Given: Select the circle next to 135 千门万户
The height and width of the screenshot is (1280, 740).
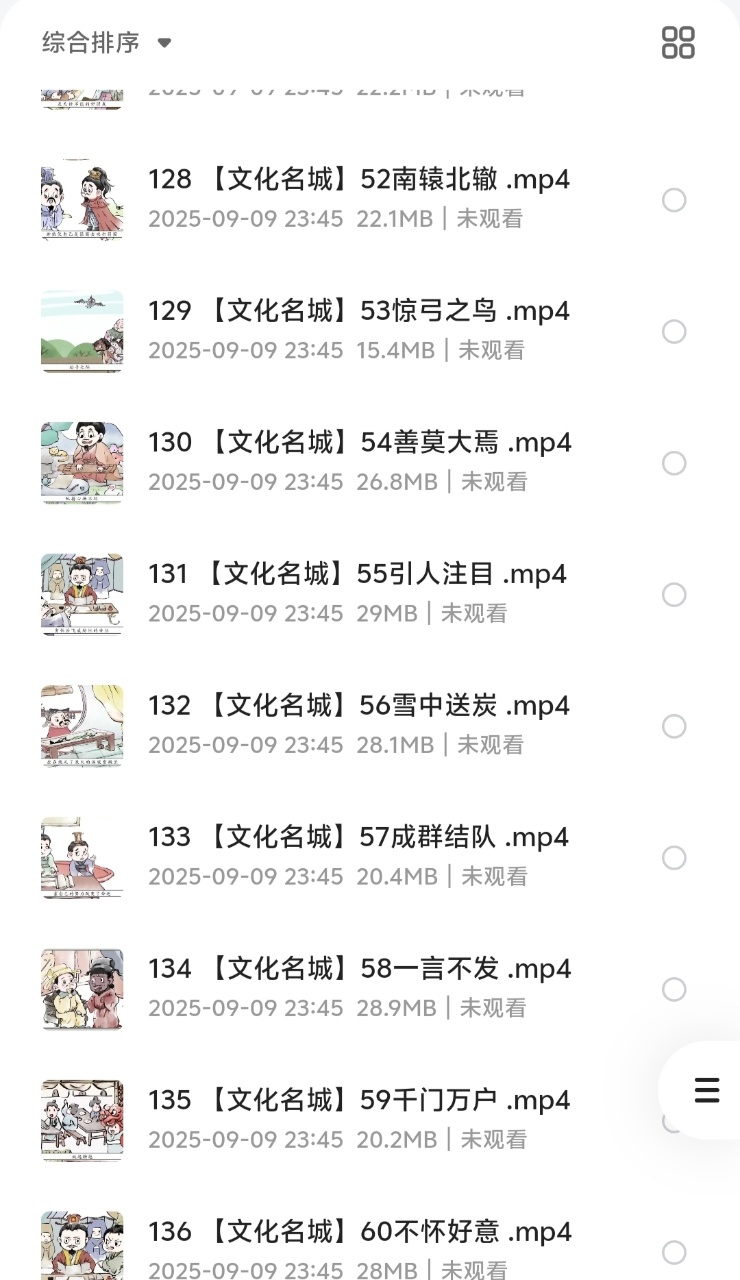Looking at the screenshot, I should click(673, 1120).
